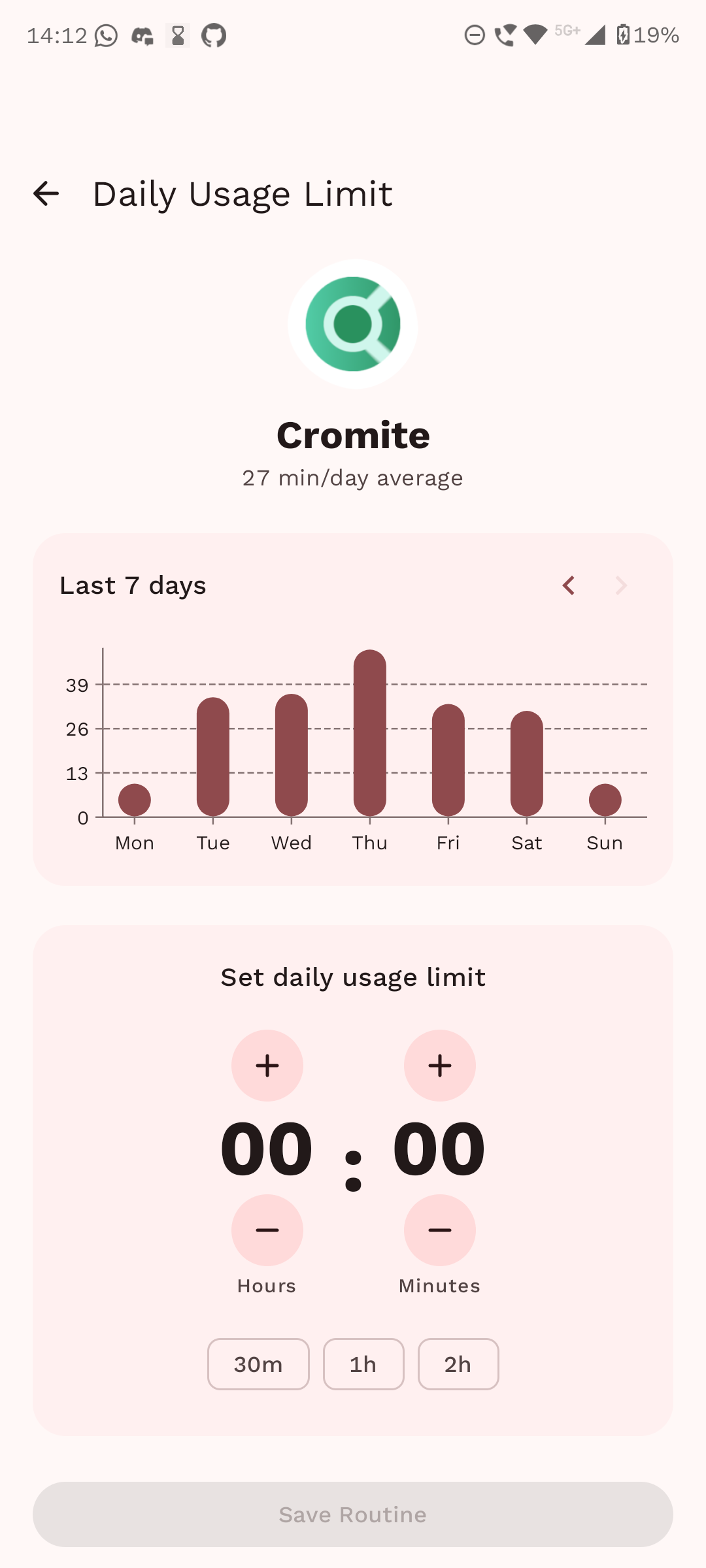
Task: Go back using the top arrow
Action: [x=46, y=193]
